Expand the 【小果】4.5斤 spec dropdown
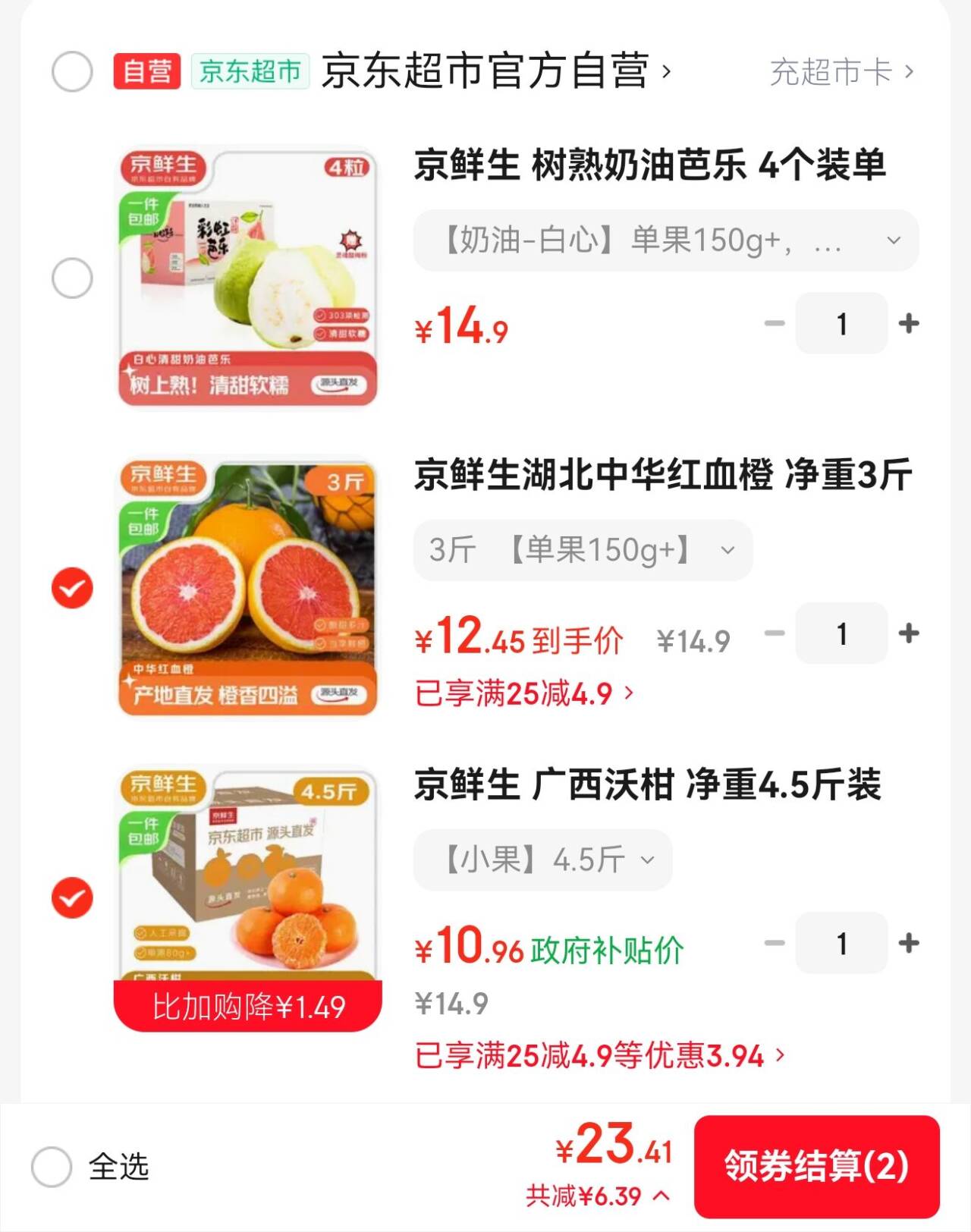The height and width of the screenshot is (1232, 971). tap(542, 860)
